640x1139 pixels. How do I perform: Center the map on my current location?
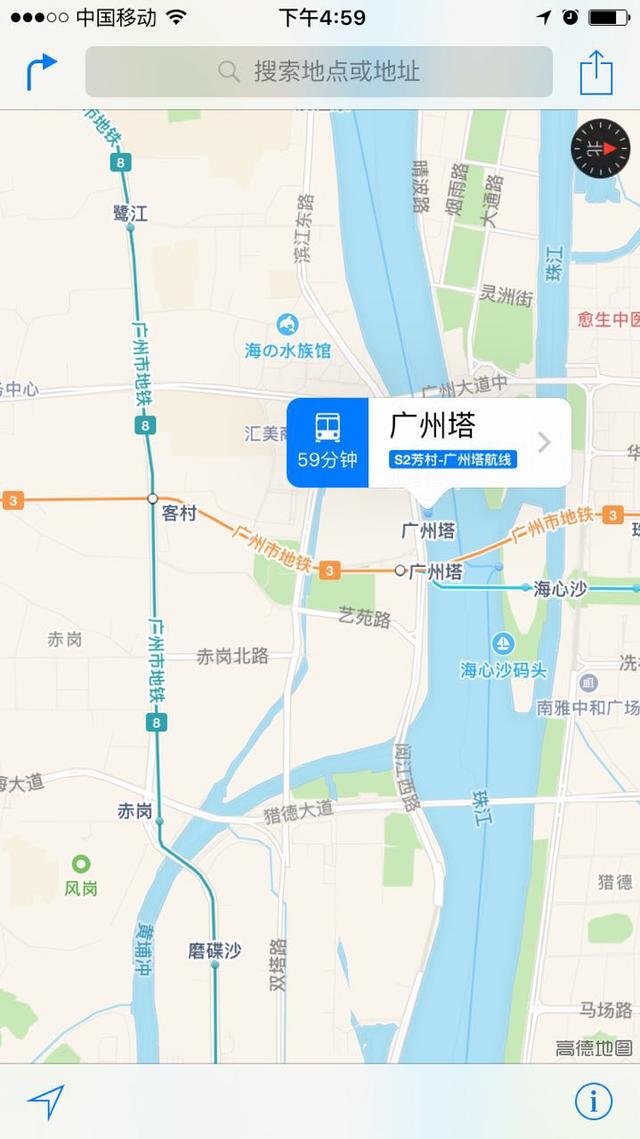pos(46,1101)
